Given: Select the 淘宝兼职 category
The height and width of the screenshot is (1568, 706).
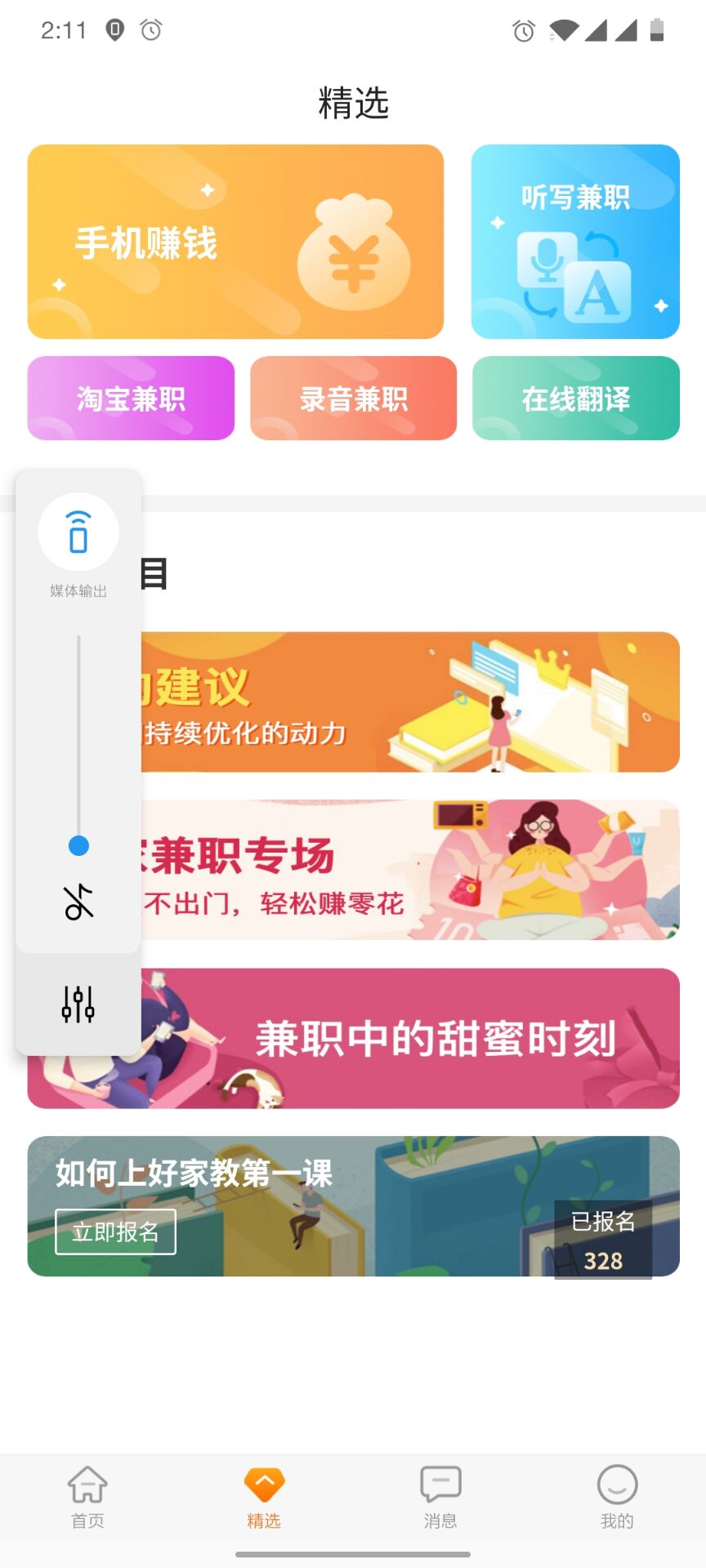Looking at the screenshot, I should coord(131,399).
